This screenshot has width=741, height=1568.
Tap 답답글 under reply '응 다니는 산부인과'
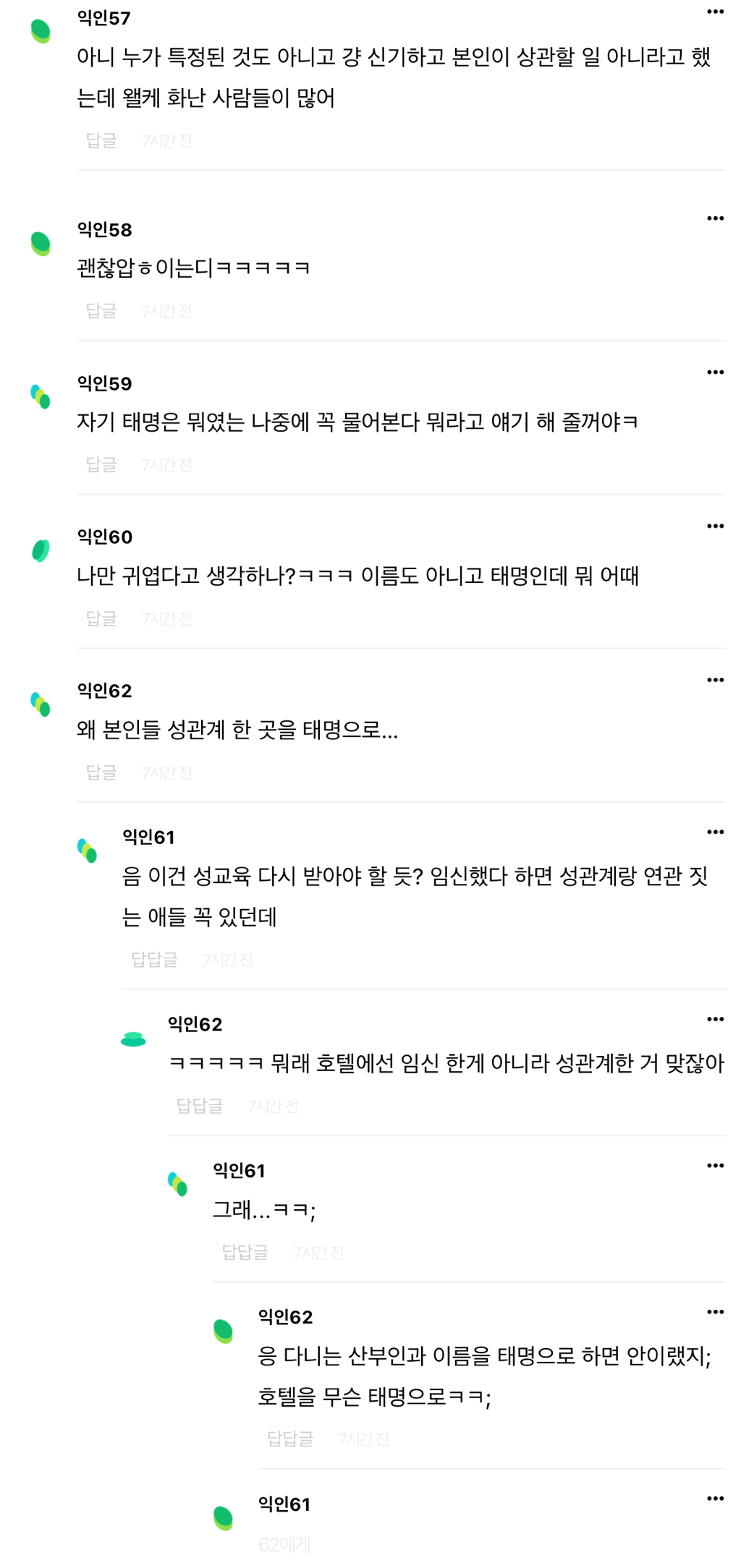[290, 1439]
